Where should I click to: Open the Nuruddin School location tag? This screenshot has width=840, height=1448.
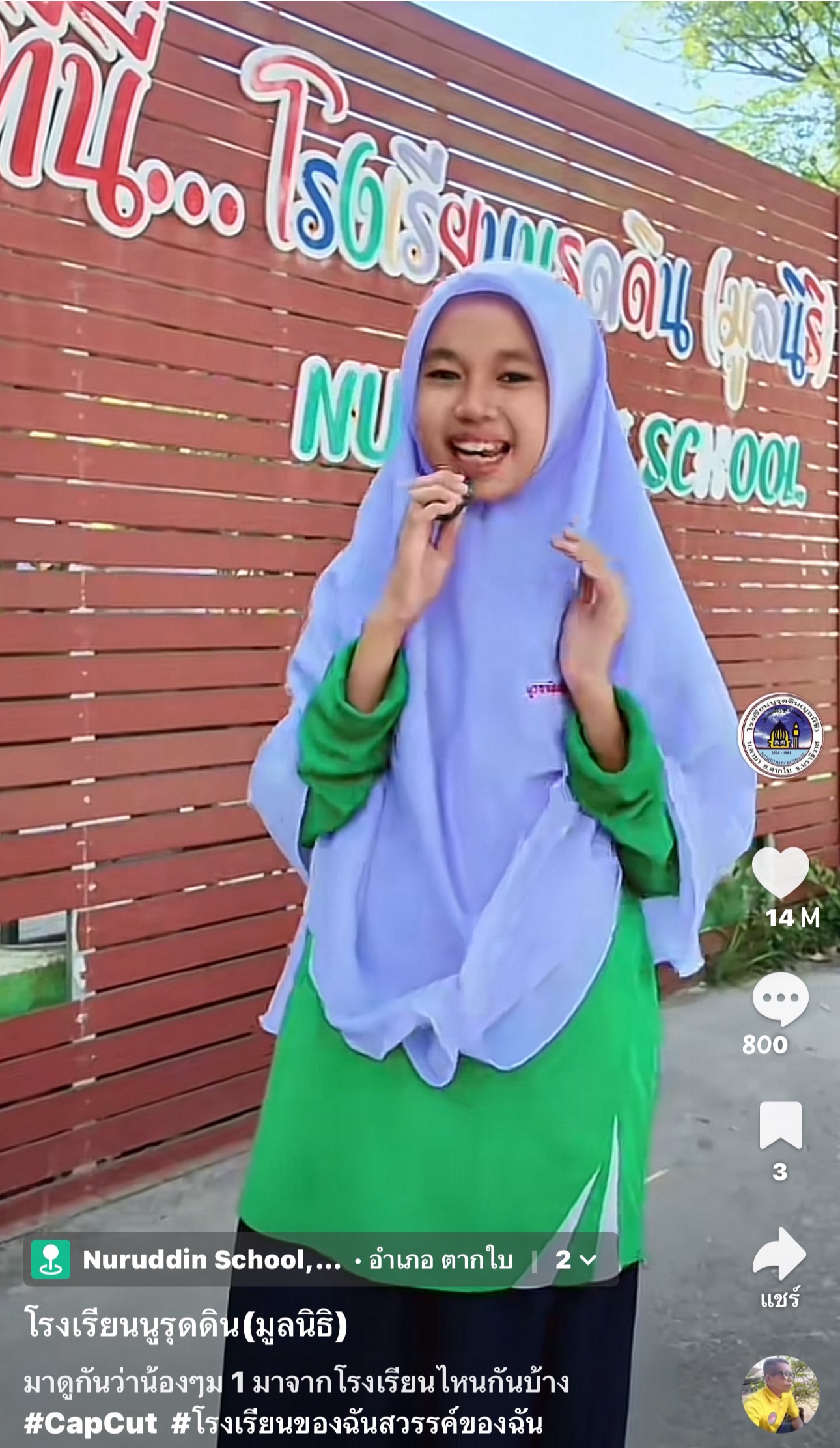tap(212, 1260)
